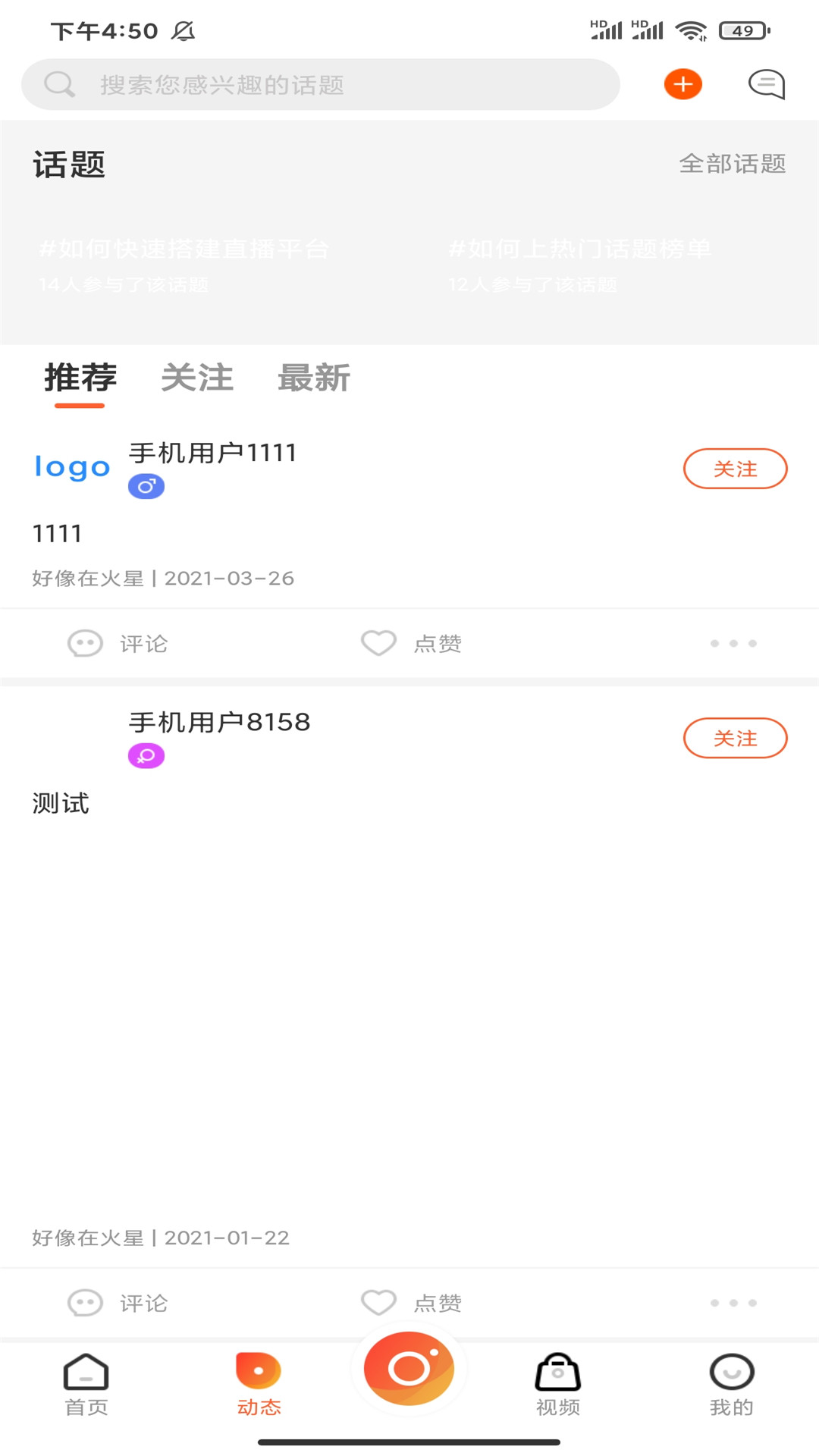
Task: Tap the topic search box
Action: [320, 84]
